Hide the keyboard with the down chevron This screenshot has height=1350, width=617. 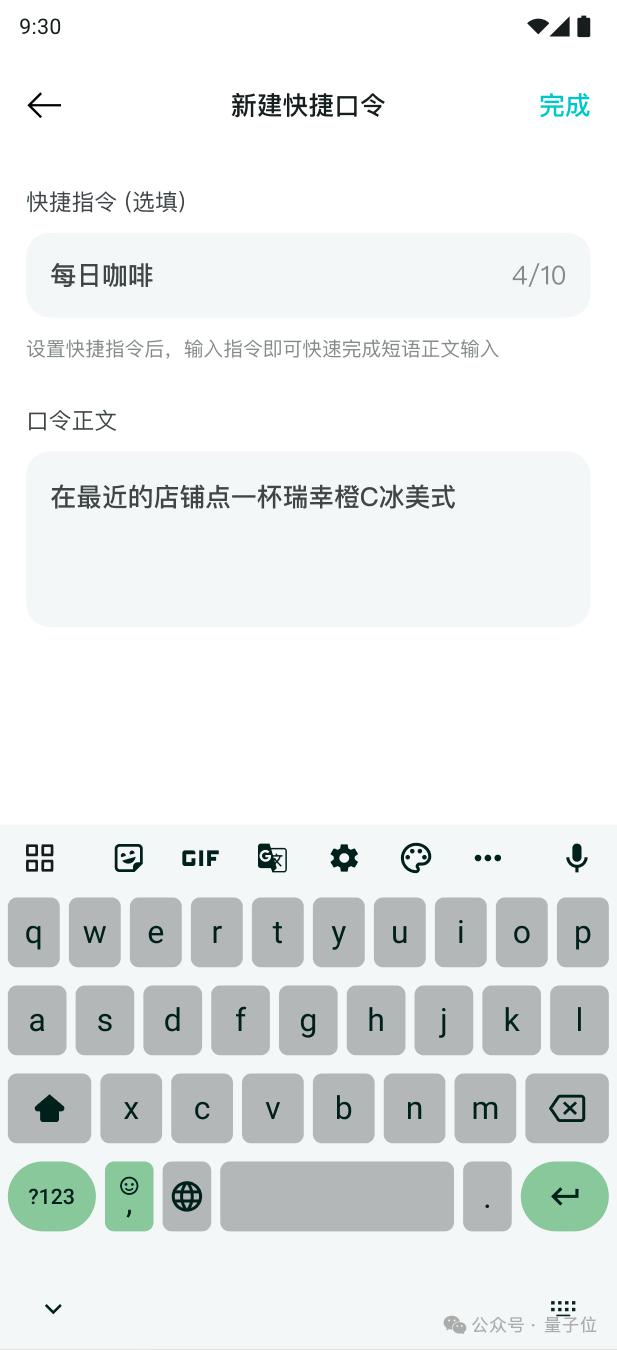coord(53,1308)
